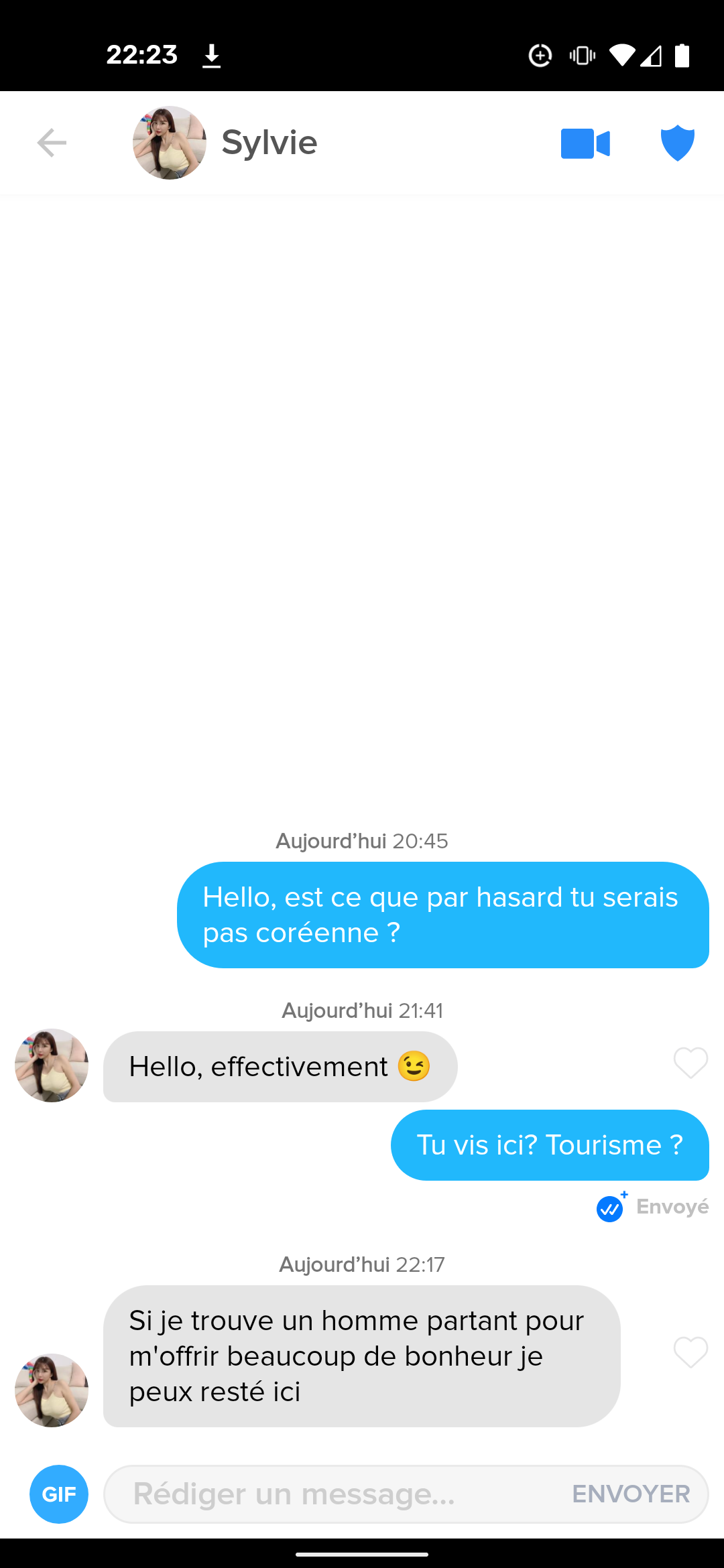The image size is (724, 1568).
Task: Open Sylvie's profile from header avatar
Action: [x=170, y=143]
